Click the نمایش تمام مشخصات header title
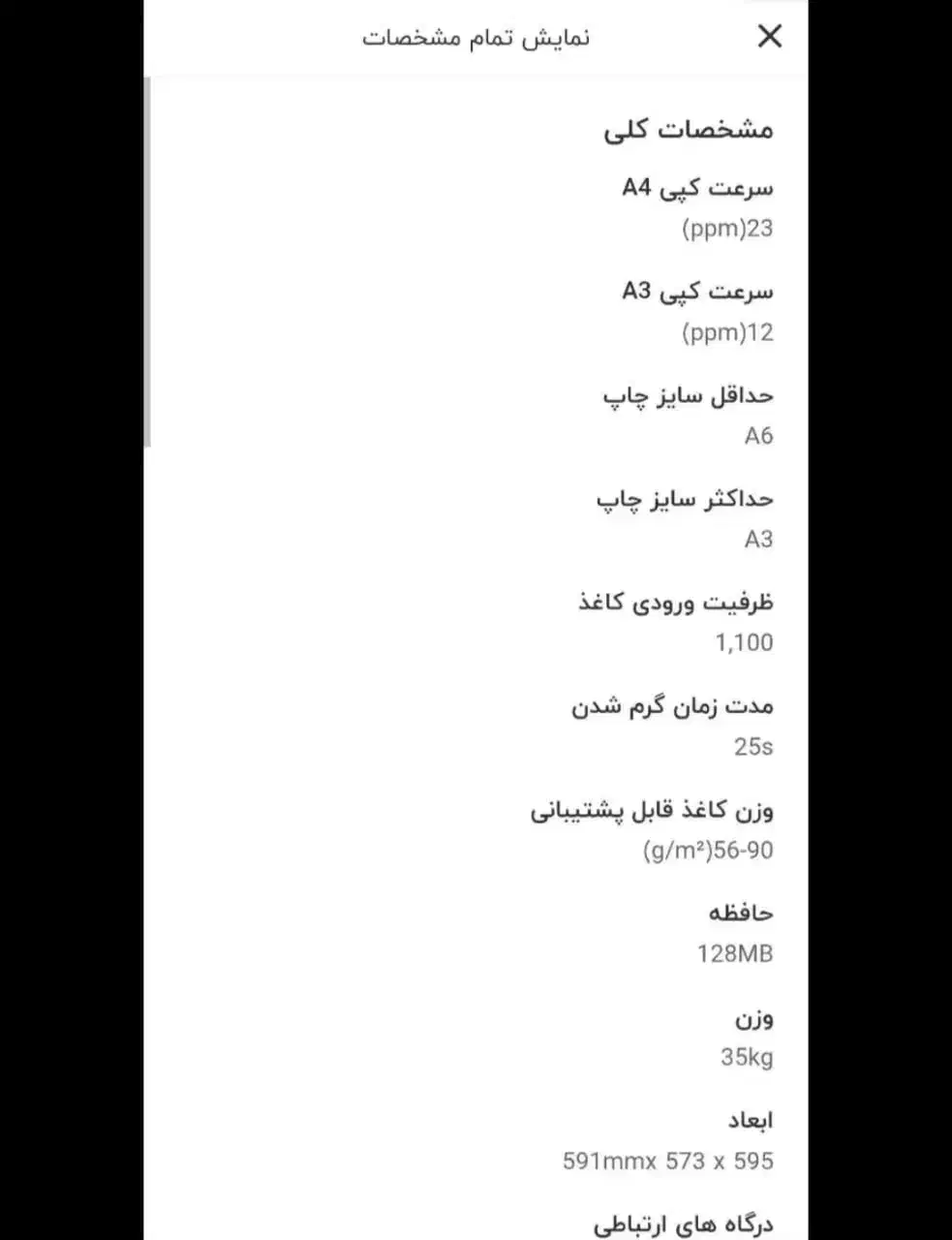The image size is (952, 1240). click(476, 38)
